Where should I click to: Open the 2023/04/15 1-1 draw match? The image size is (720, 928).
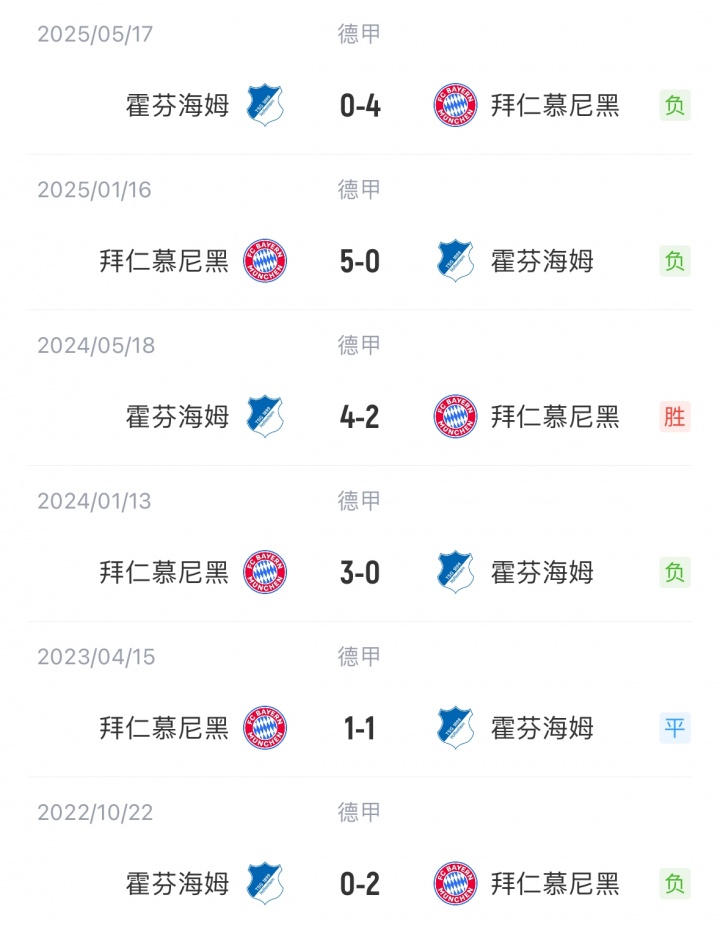pos(360,728)
